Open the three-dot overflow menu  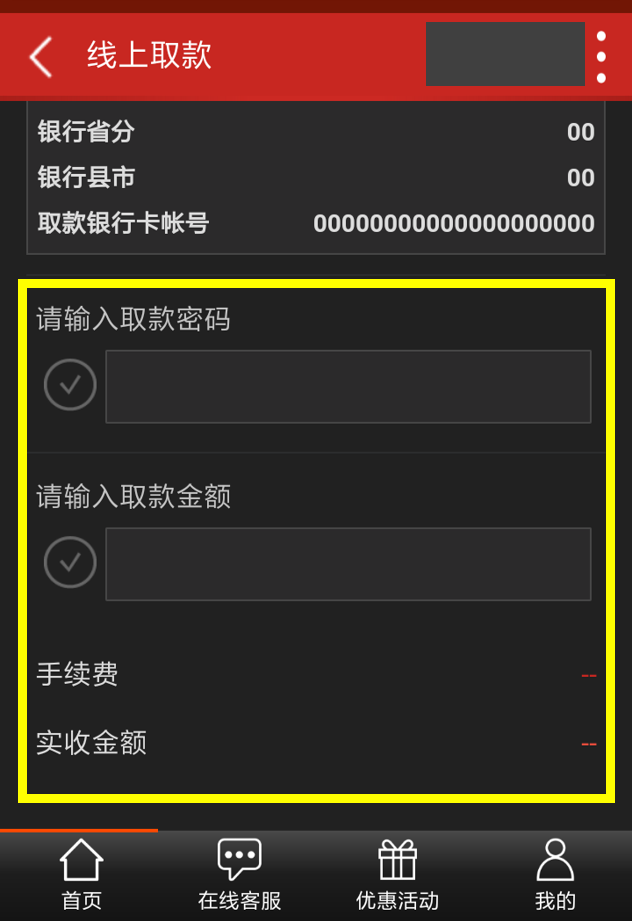click(600, 57)
